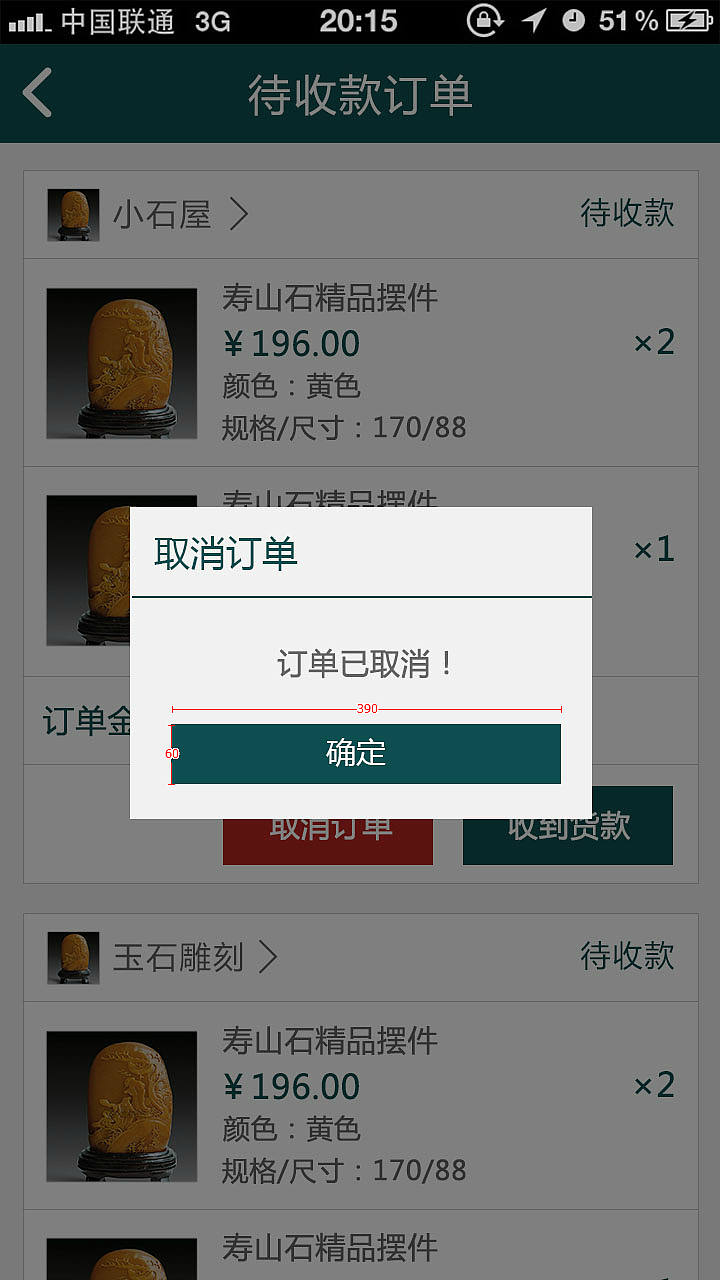Screen dimensions: 720x1280
Task: Tap the 小石屋 store avatar image
Action: tap(72, 213)
